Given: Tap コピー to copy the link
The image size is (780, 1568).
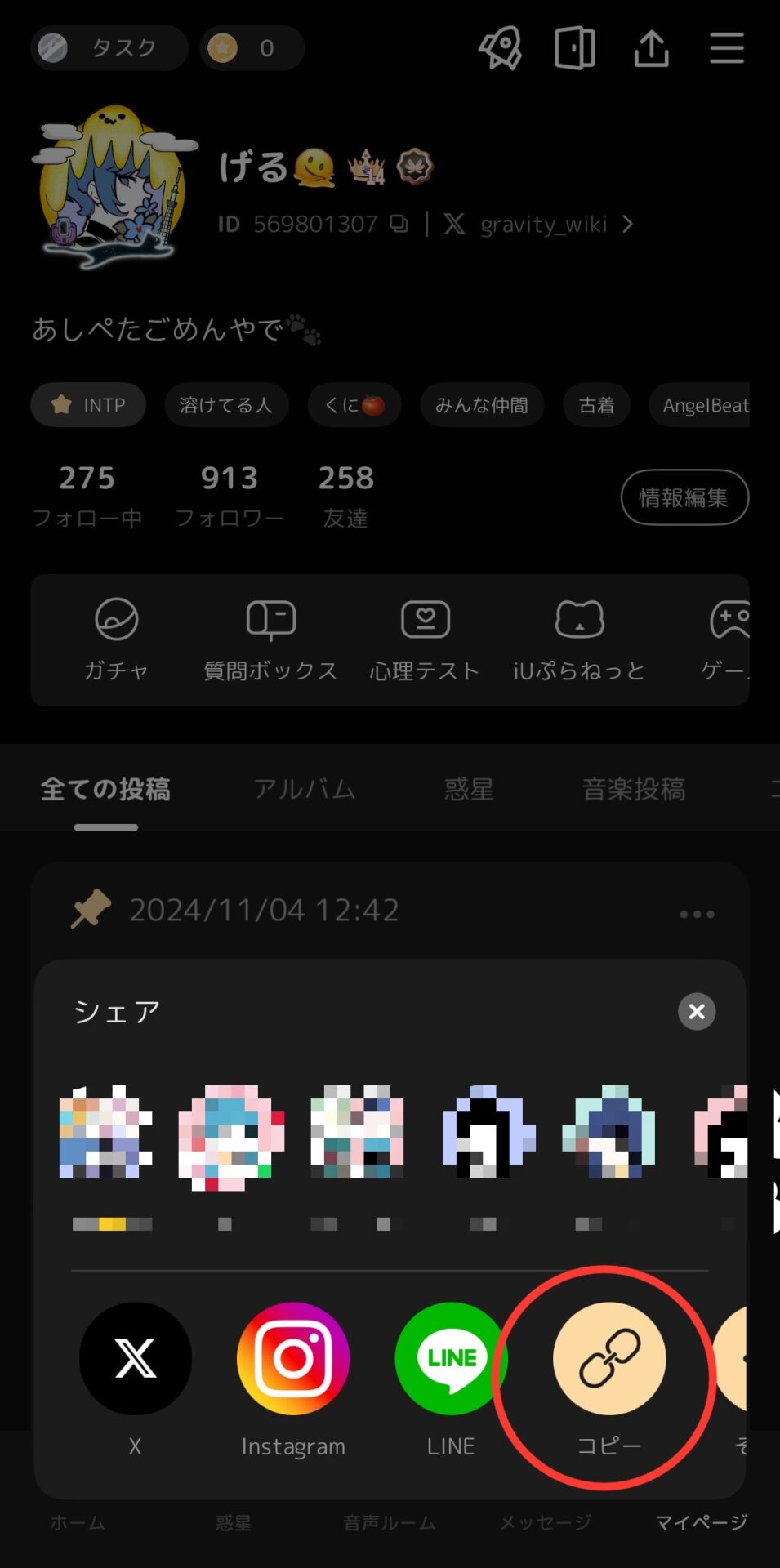Looking at the screenshot, I should 609,1358.
